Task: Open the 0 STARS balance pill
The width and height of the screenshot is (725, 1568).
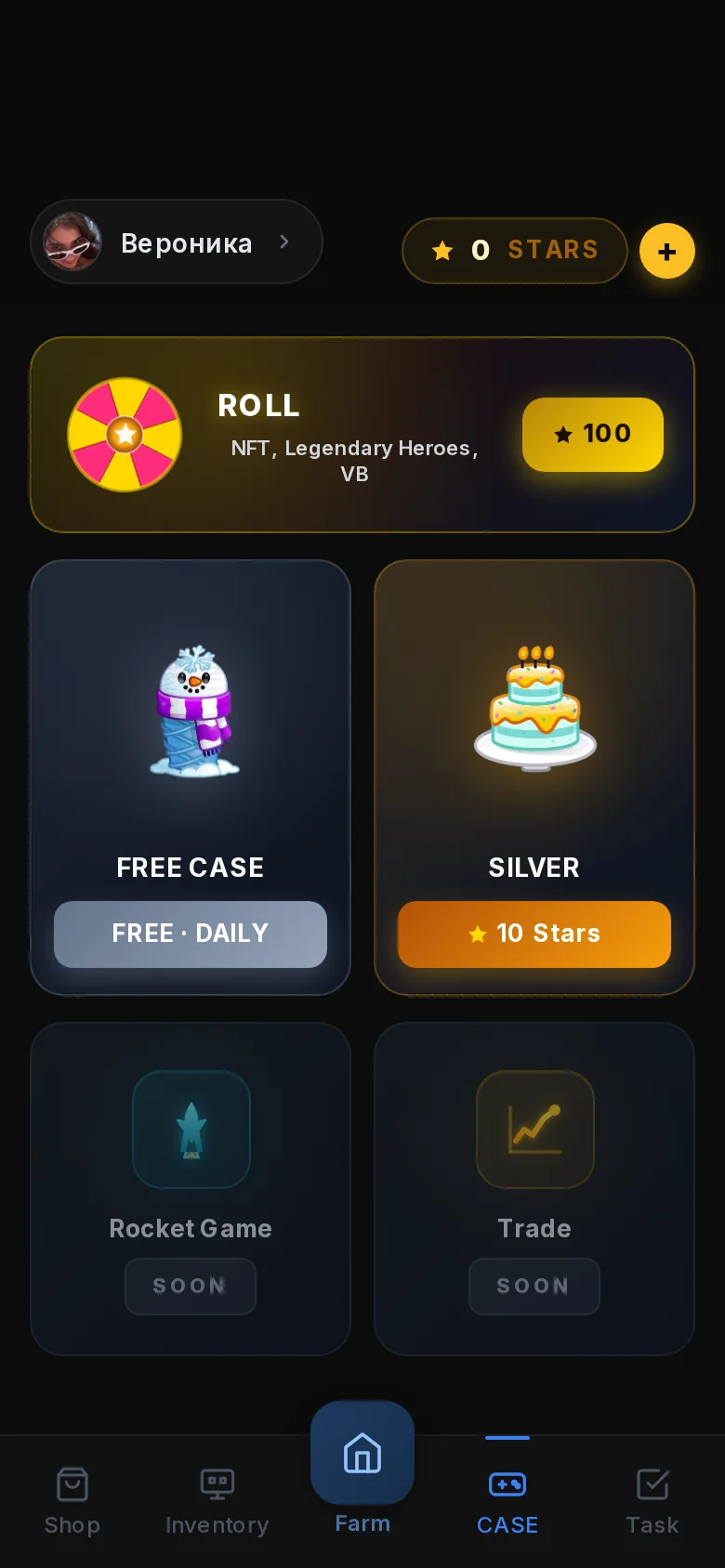Action: (x=515, y=251)
